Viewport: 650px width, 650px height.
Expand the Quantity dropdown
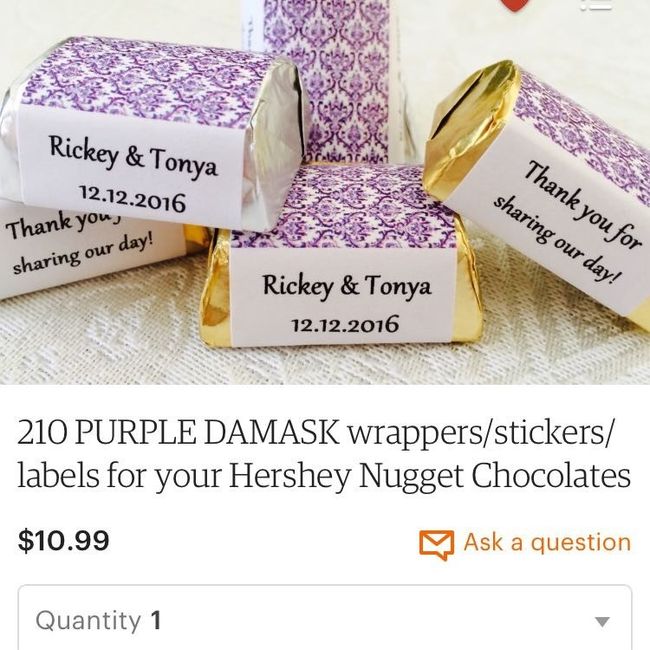(325, 620)
